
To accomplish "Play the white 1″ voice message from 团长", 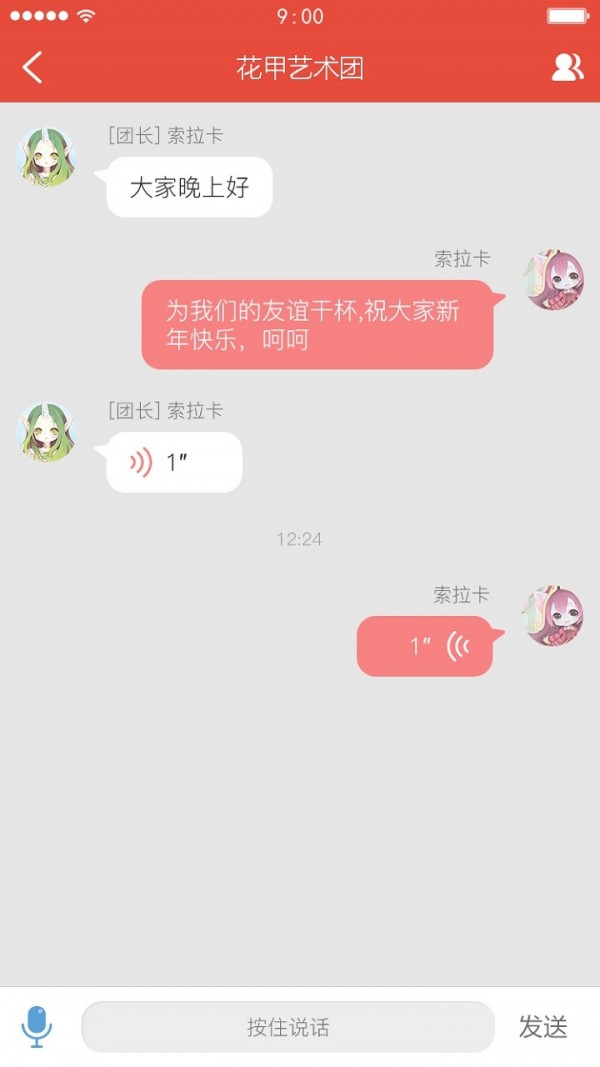I will 174,462.
